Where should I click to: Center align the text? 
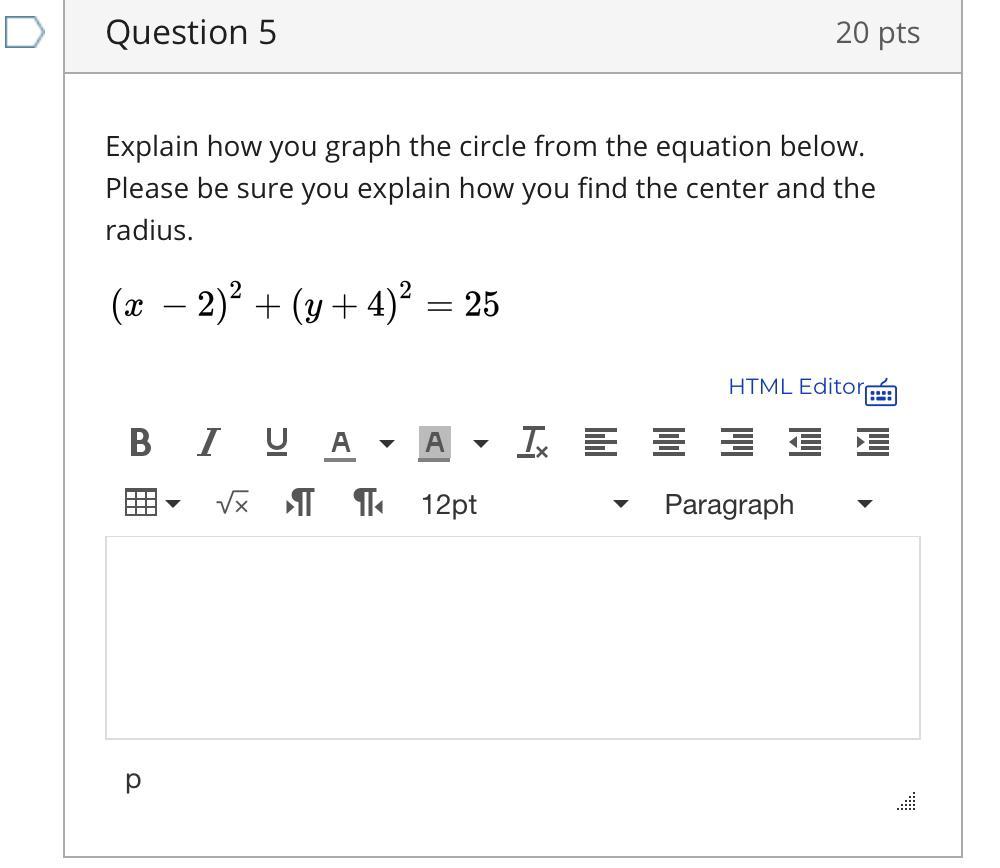[x=669, y=442]
